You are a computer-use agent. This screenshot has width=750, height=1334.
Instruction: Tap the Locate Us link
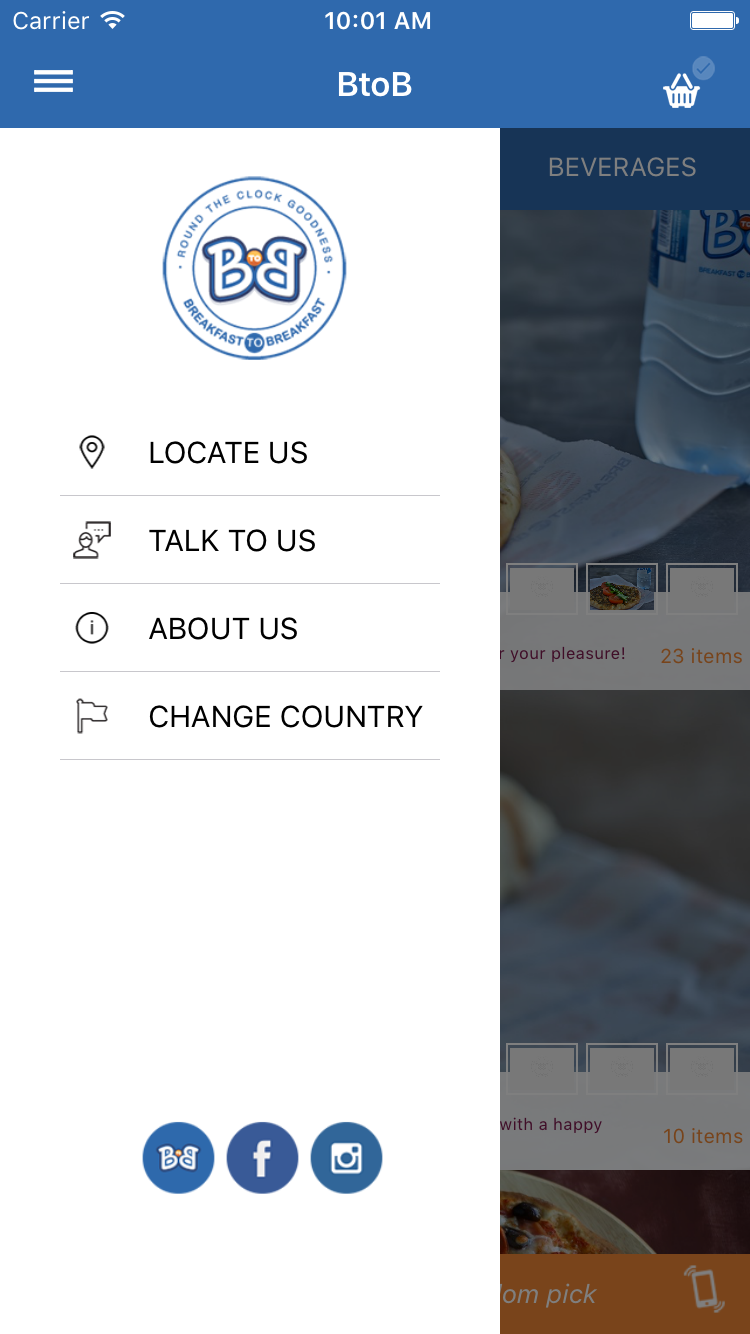click(228, 452)
